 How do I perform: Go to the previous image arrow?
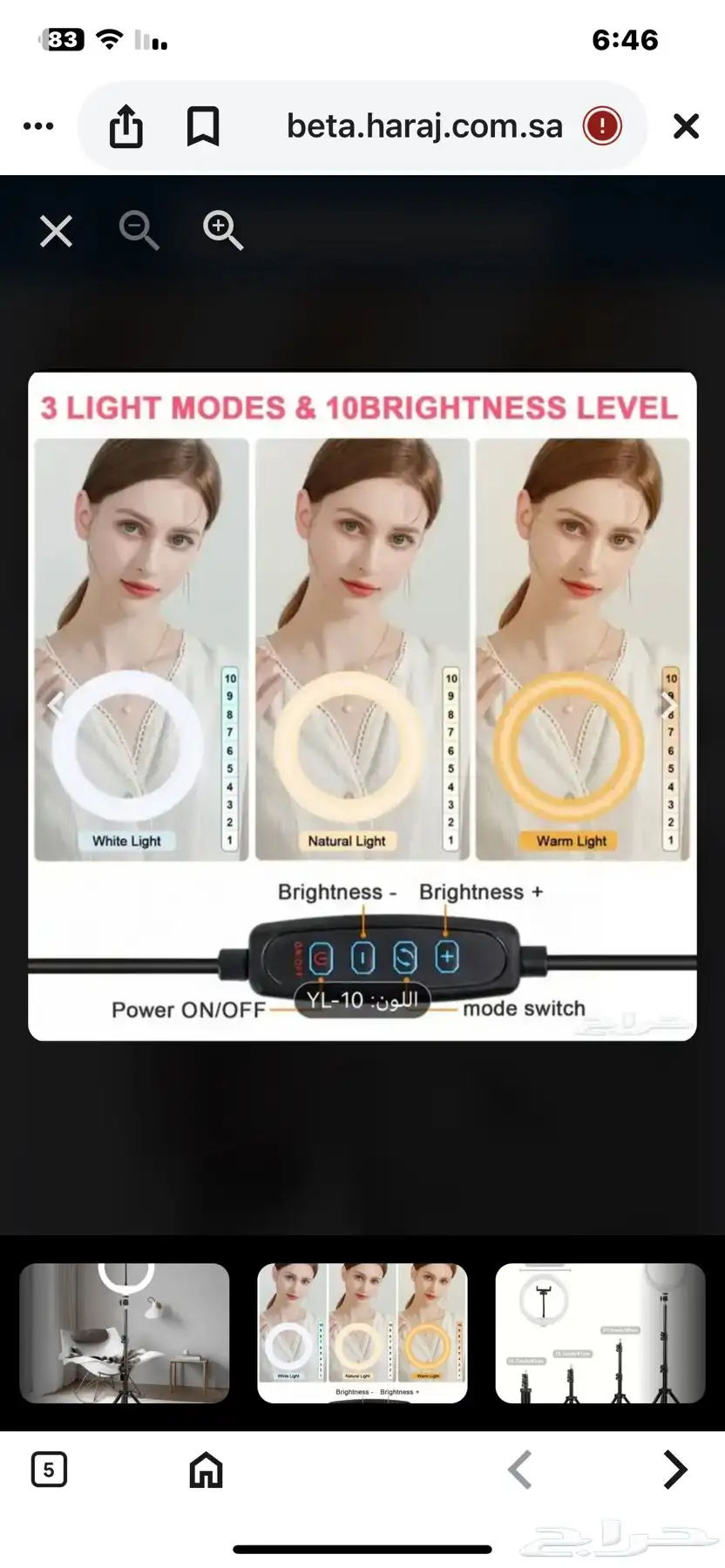point(55,705)
